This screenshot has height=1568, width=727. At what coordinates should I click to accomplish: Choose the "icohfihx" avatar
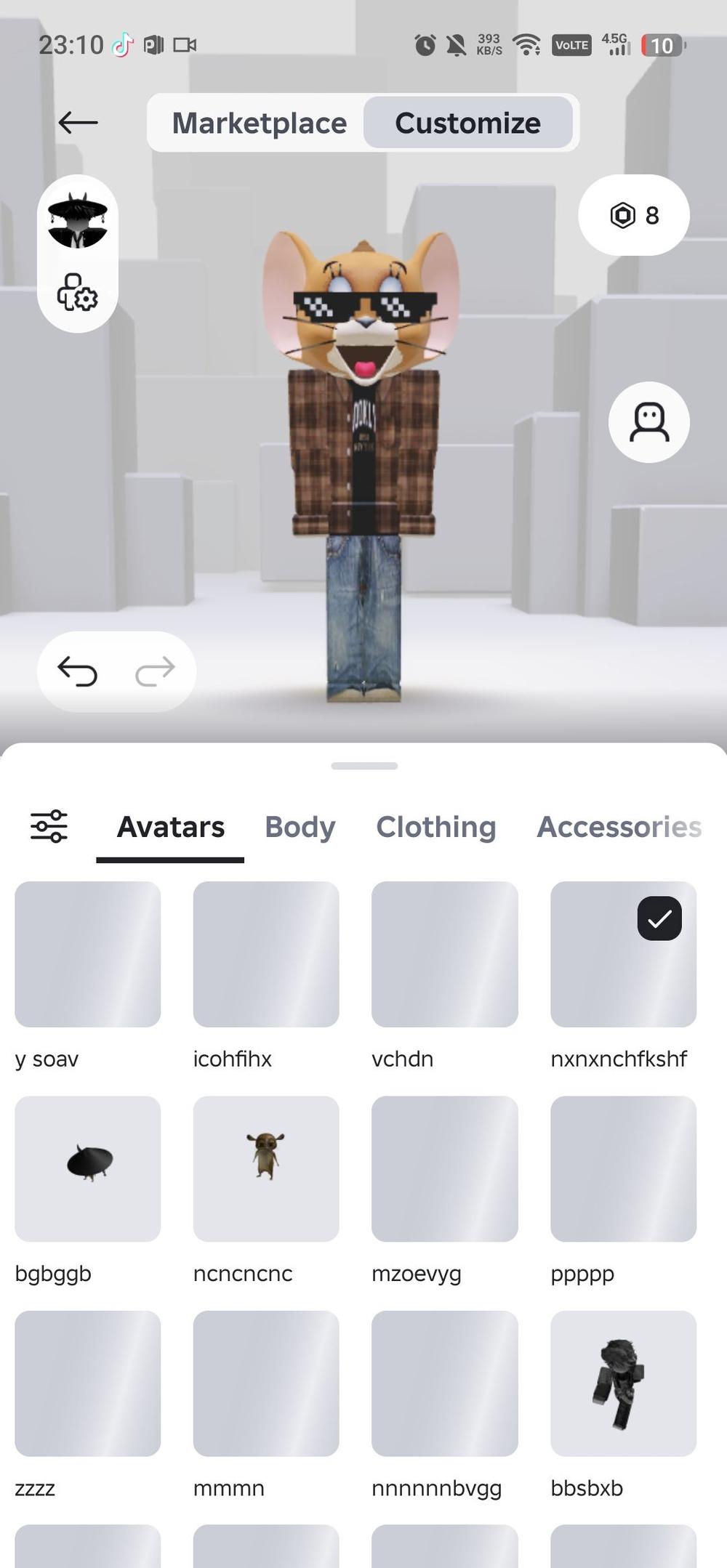[x=266, y=954]
